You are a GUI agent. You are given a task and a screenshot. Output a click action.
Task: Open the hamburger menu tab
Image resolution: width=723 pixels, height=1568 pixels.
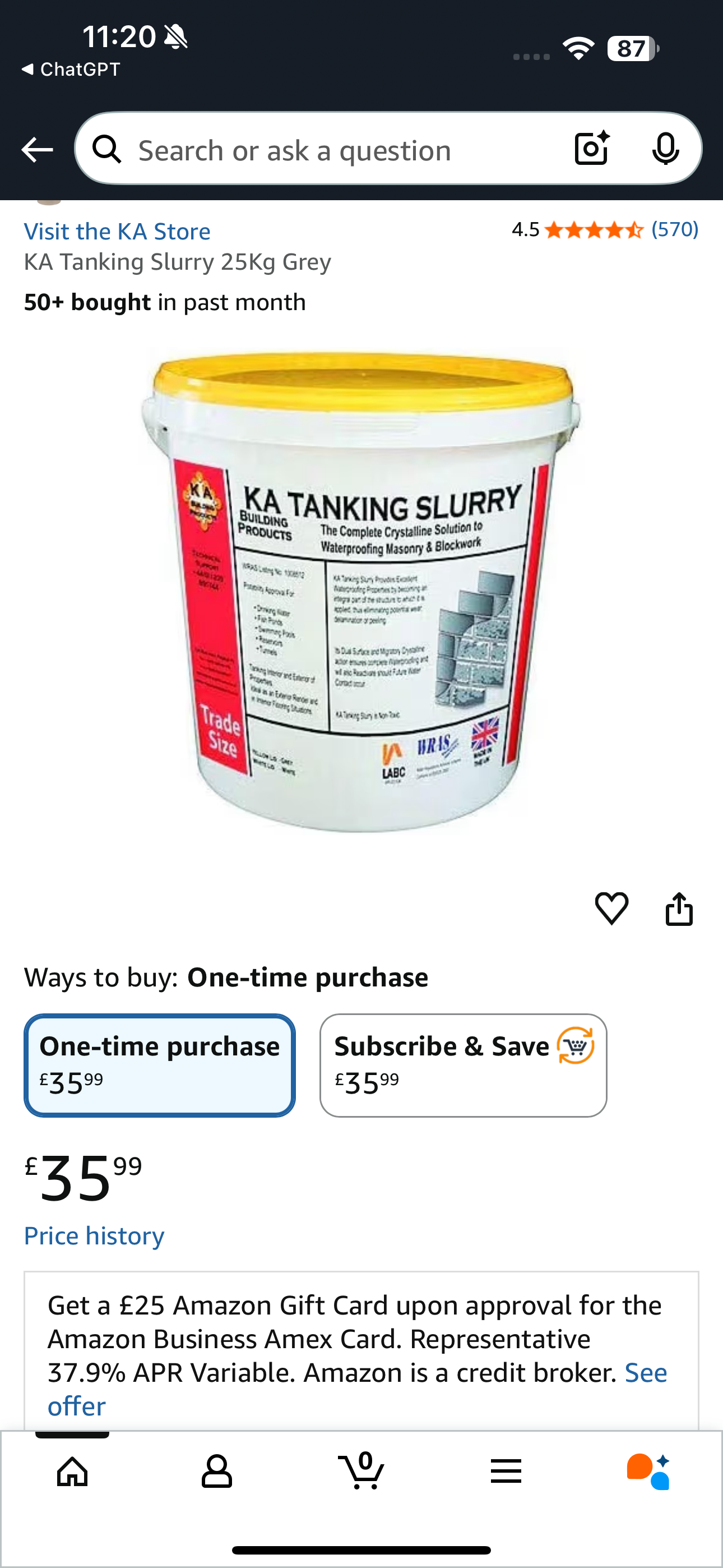pyautogui.click(x=506, y=1472)
